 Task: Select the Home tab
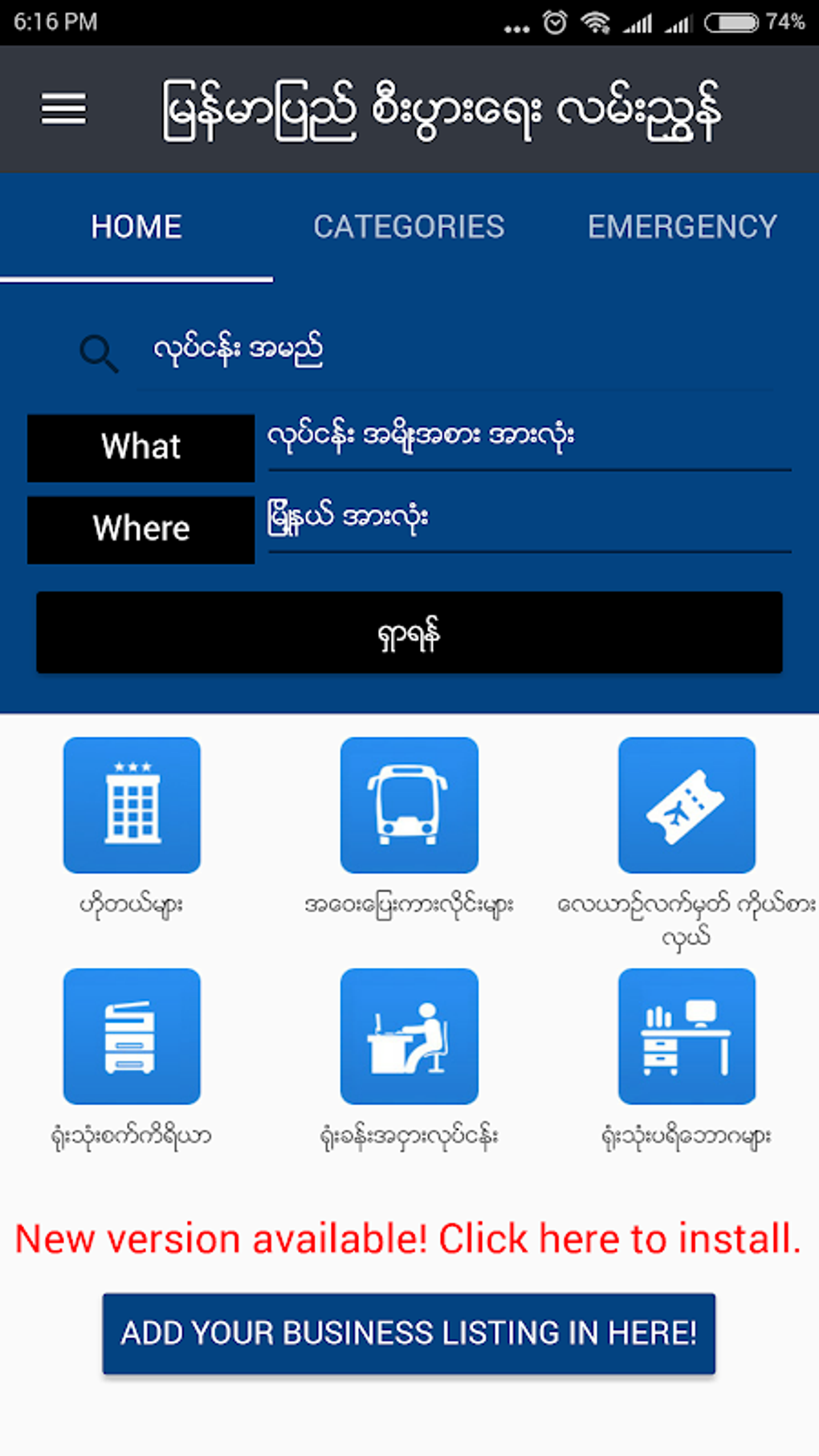pos(136,227)
